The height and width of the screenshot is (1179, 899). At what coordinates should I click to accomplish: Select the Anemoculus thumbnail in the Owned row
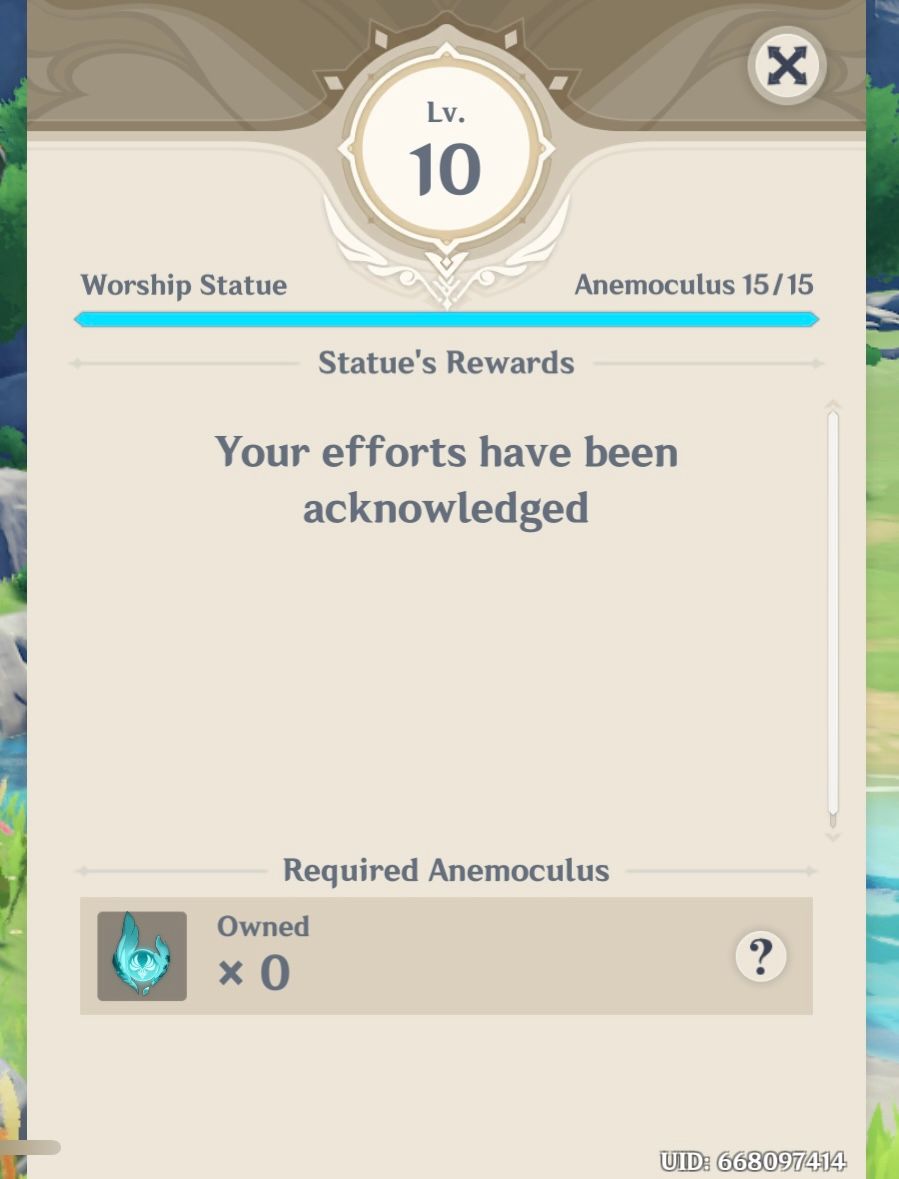coord(141,955)
